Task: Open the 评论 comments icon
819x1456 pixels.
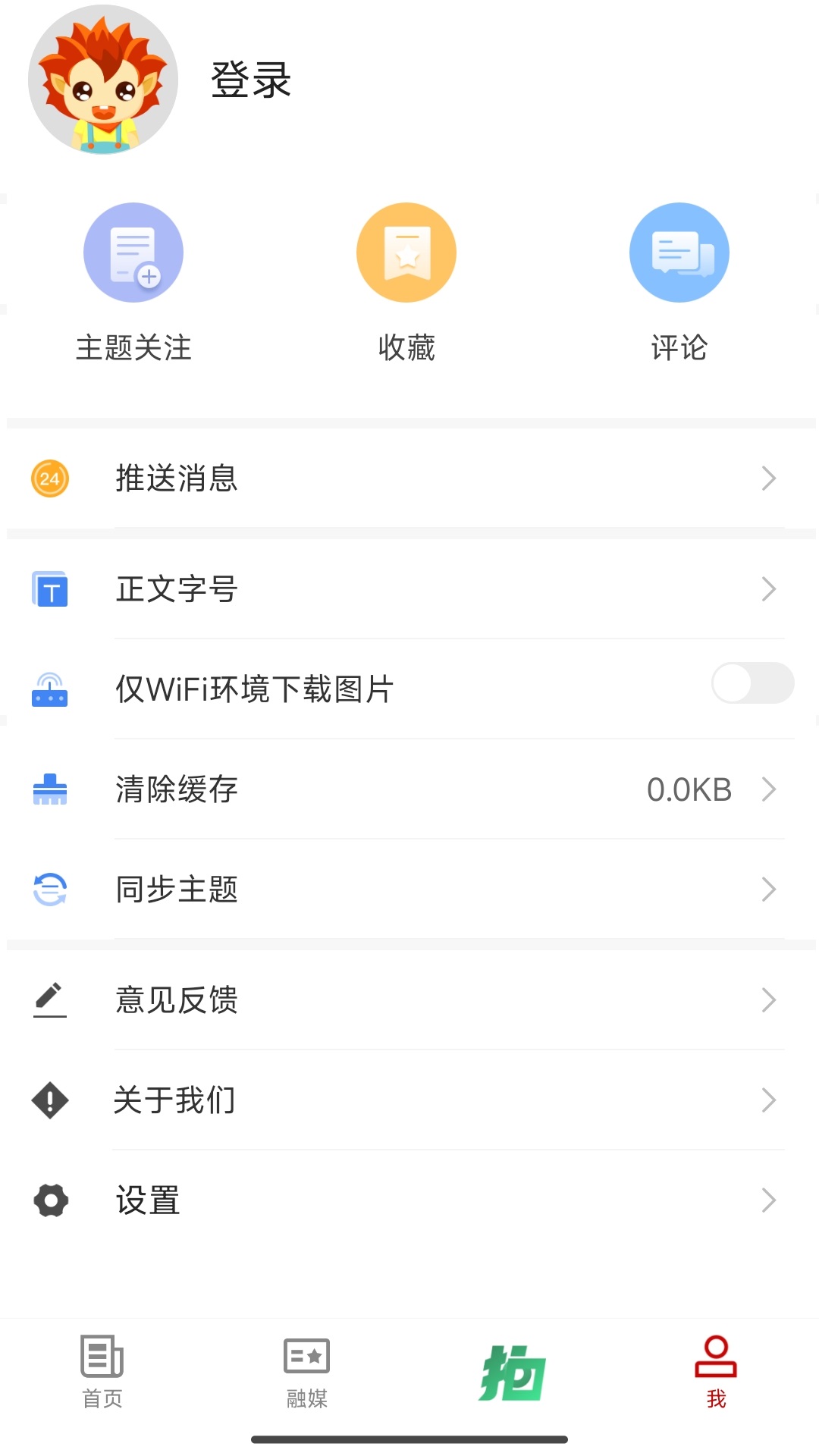Action: coord(679,252)
